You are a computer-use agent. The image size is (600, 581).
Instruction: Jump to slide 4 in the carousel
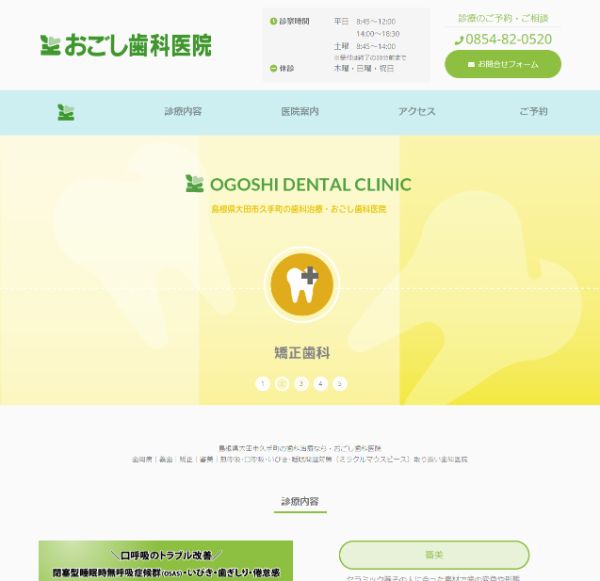tap(320, 383)
